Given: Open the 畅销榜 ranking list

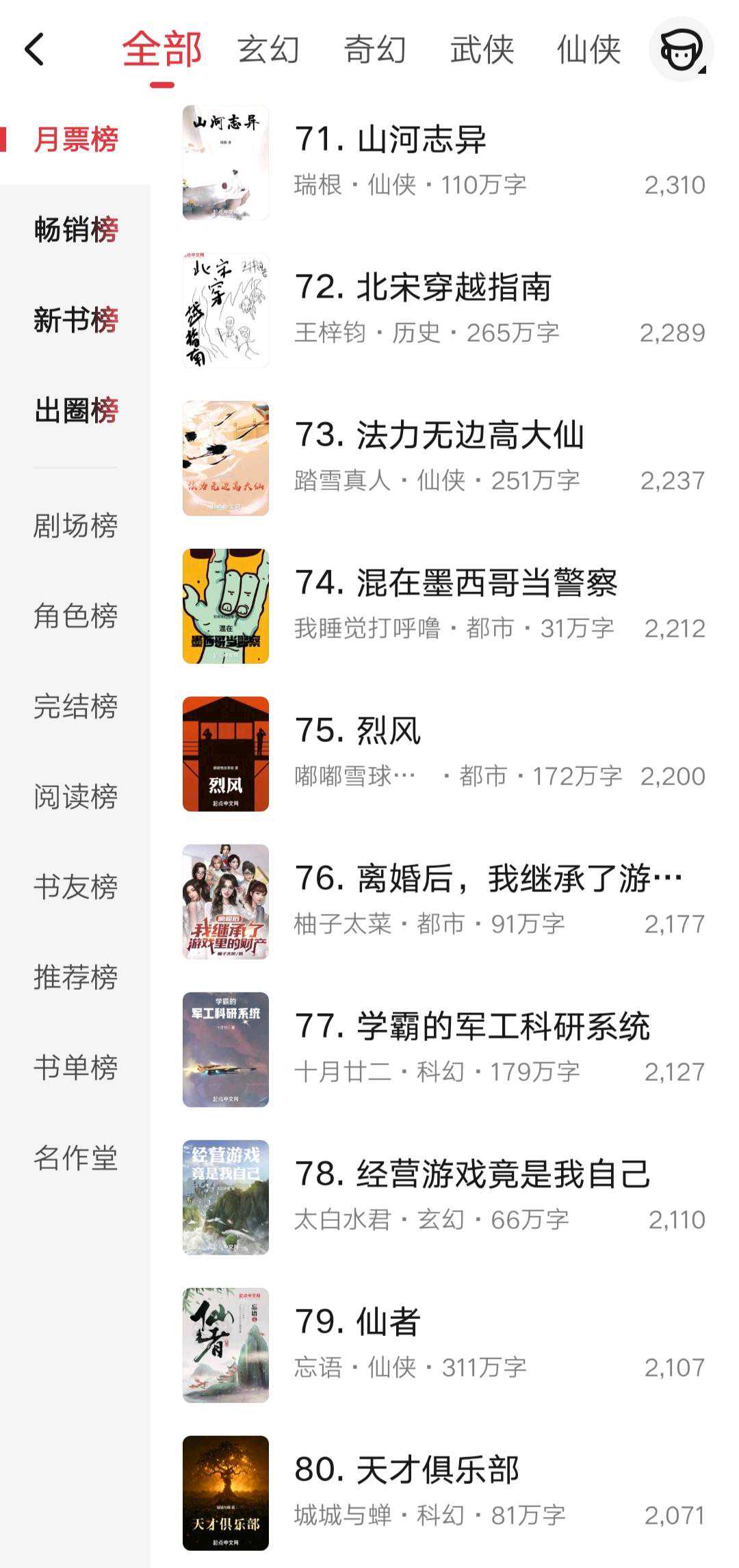Looking at the screenshot, I should click(x=76, y=230).
